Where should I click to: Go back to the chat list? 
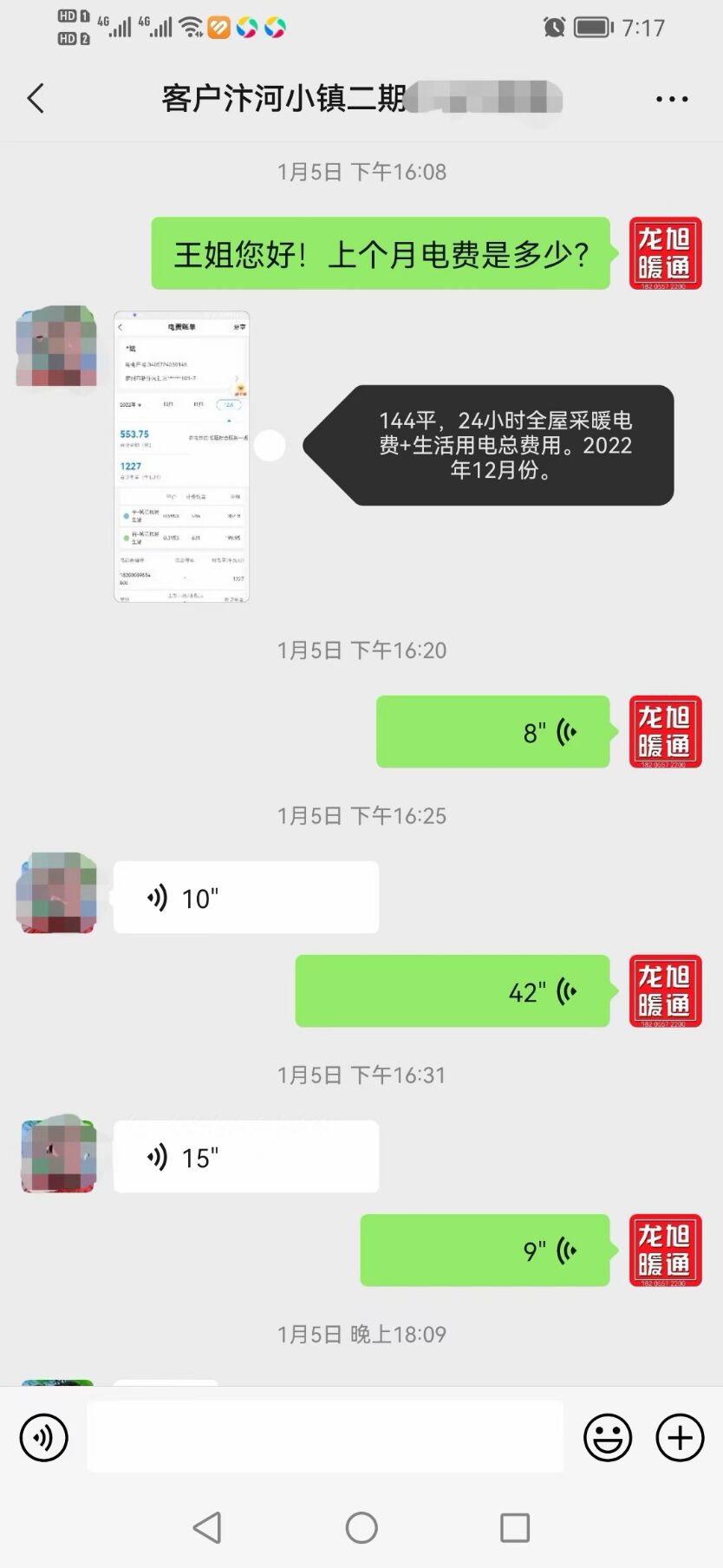tap(36, 99)
